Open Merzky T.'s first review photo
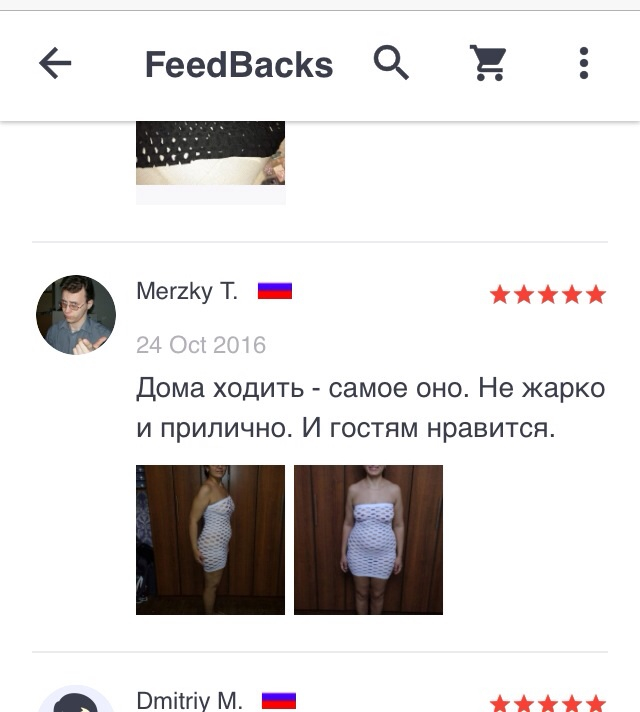640x712 pixels. [x=210, y=539]
